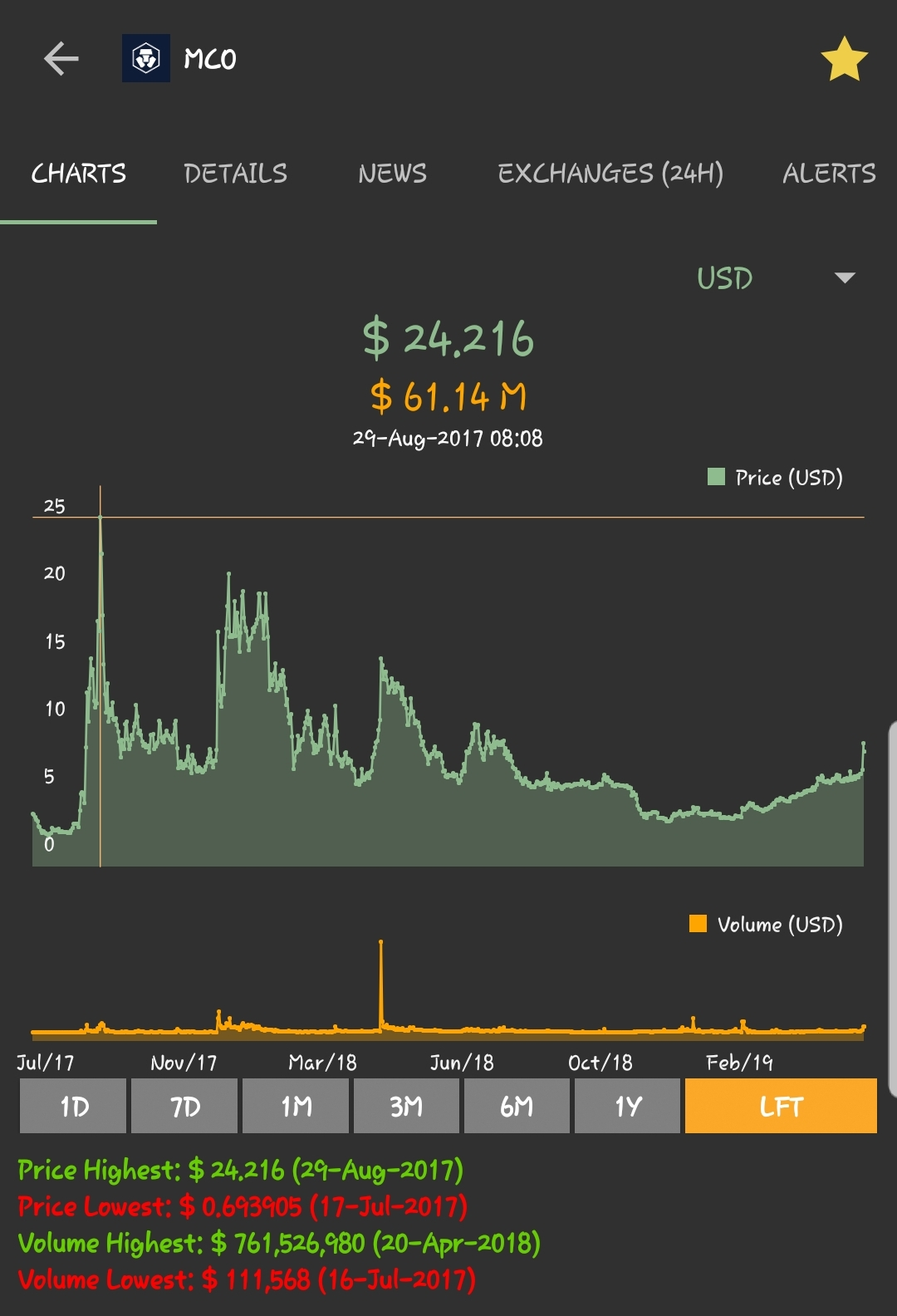
Task: Choose the 6M chart range
Action: point(517,1106)
